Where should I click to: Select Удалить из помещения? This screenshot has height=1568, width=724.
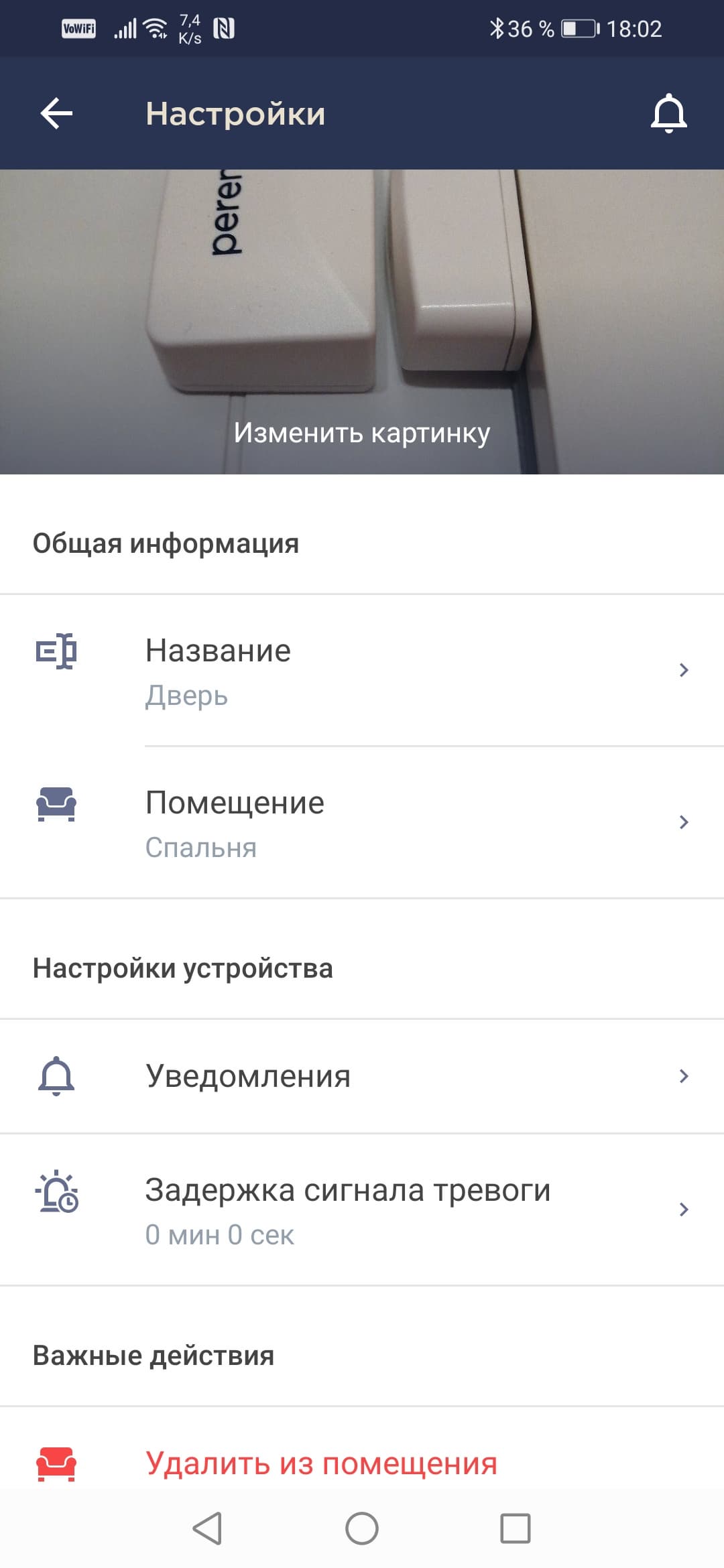(x=322, y=1463)
